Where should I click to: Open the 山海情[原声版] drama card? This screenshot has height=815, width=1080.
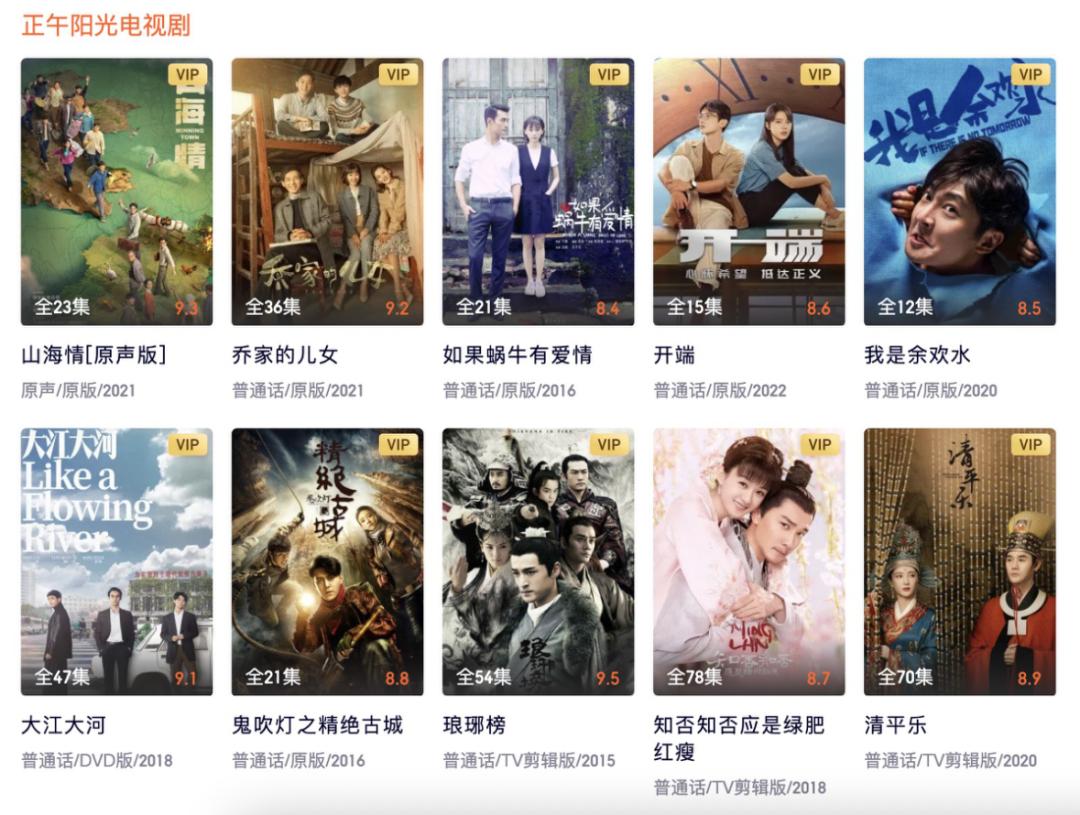tap(116, 191)
